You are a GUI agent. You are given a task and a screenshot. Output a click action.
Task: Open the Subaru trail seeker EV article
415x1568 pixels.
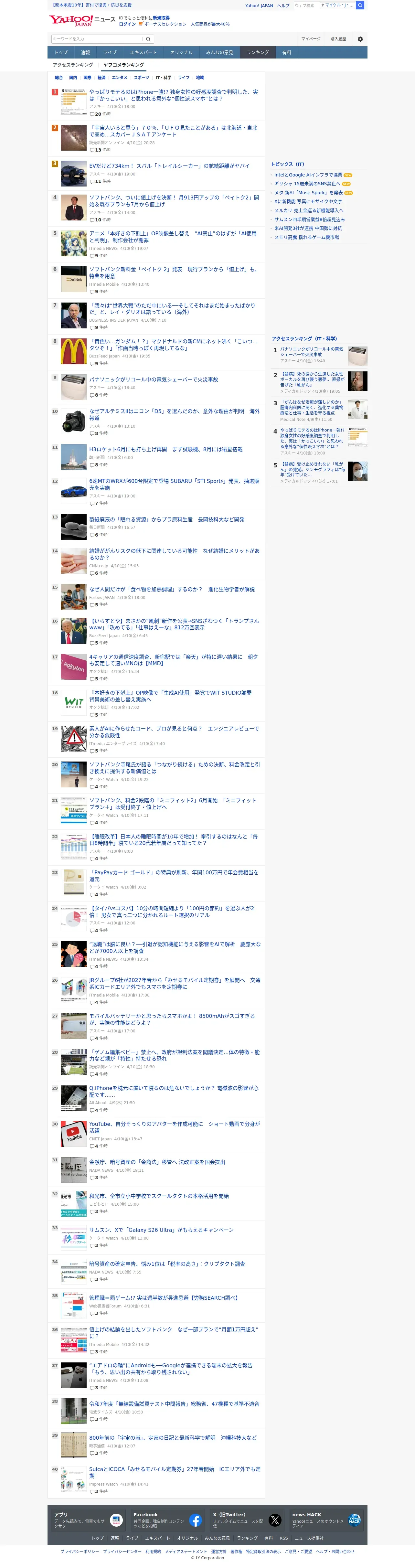(169, 165)
